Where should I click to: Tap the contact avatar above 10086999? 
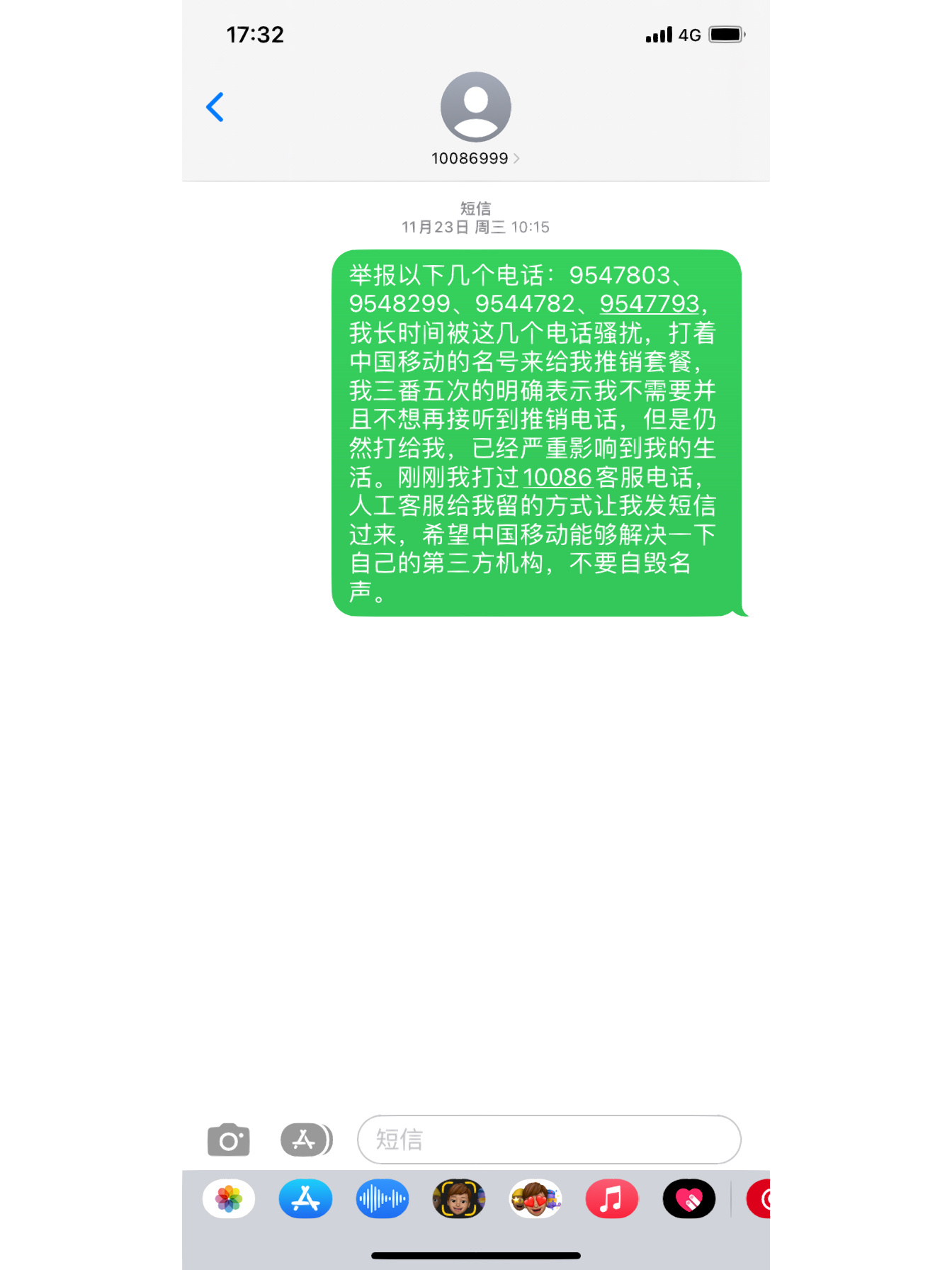point(475,106)
